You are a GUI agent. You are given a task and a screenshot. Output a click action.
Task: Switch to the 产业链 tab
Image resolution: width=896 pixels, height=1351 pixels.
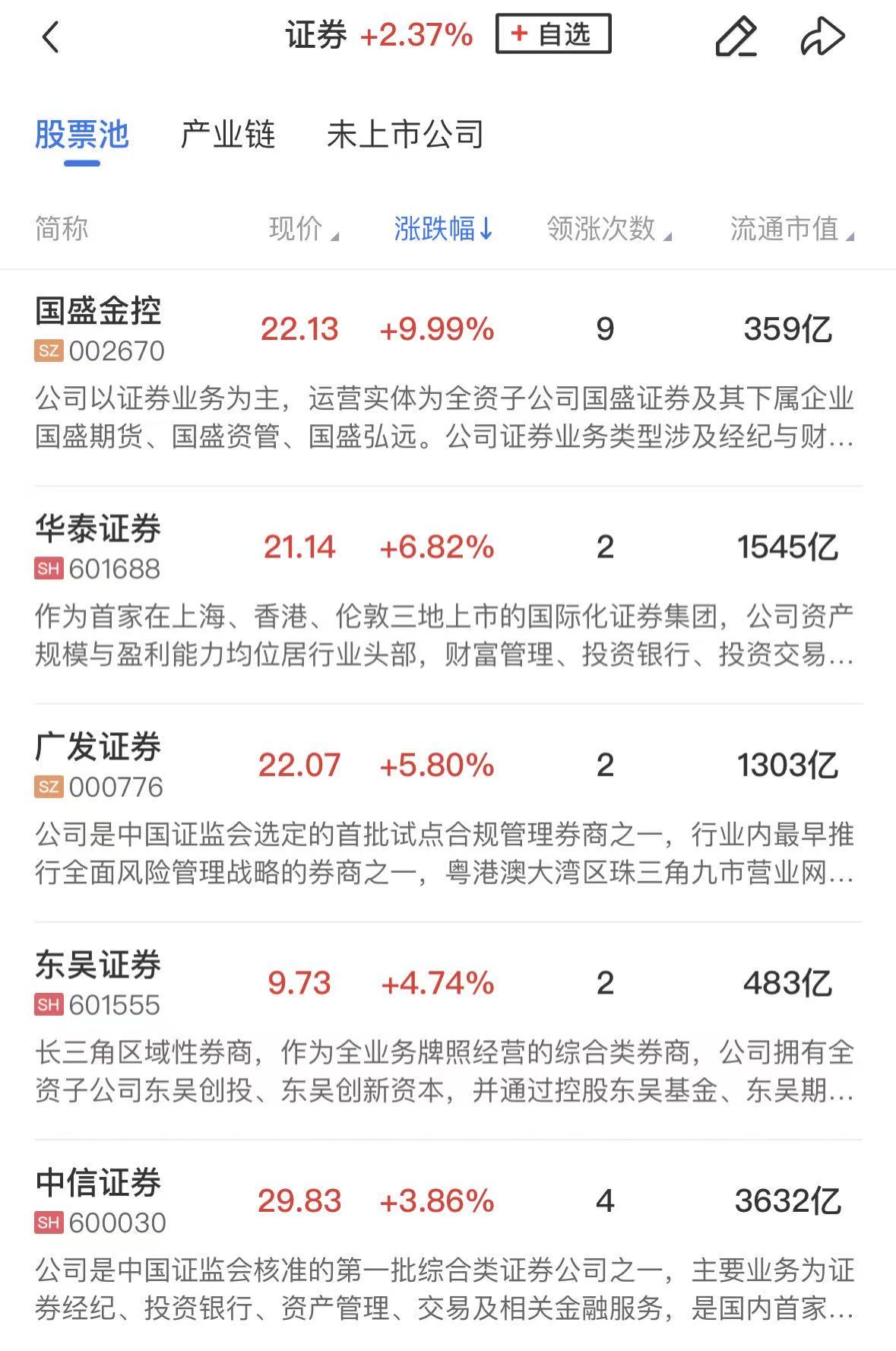[x=227, y=135]
